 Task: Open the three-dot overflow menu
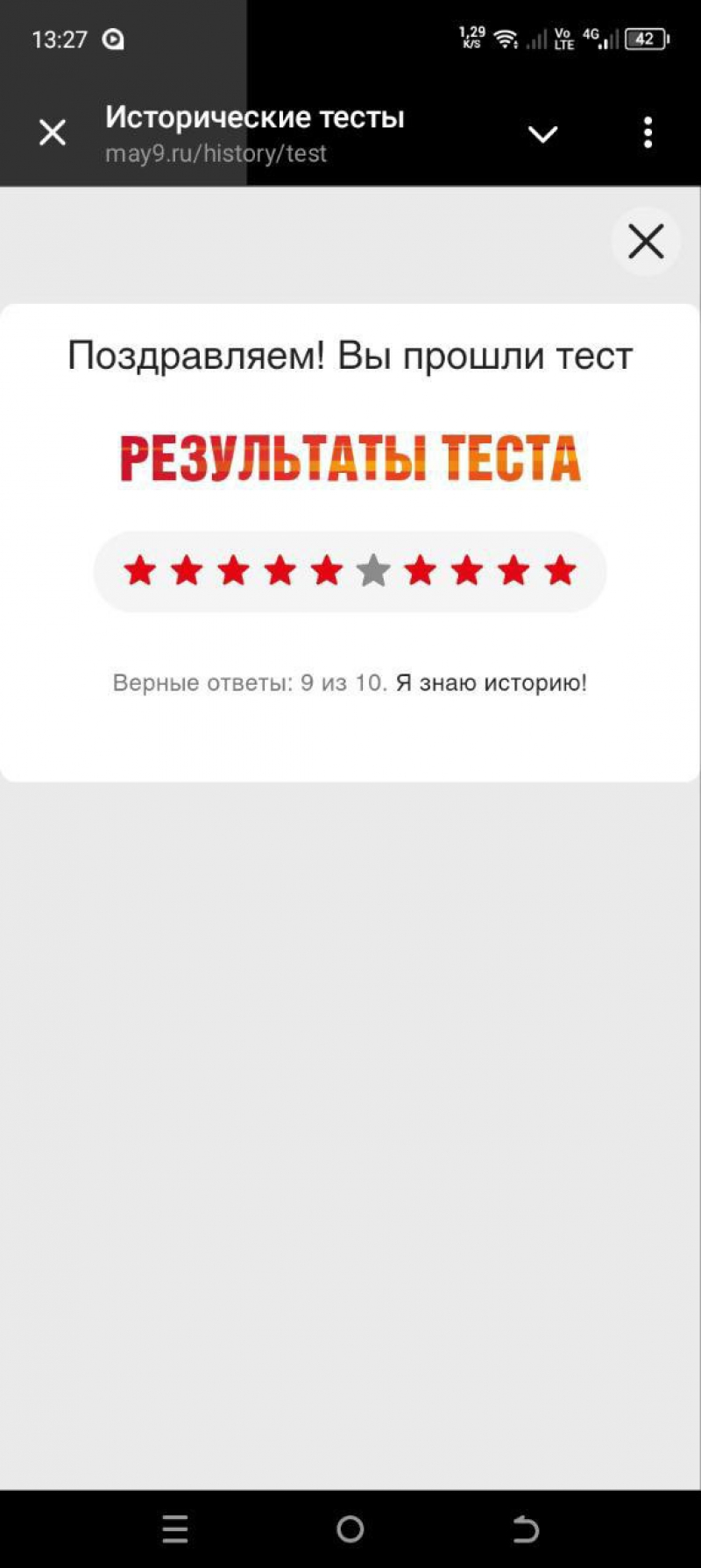tap(648, 133)
